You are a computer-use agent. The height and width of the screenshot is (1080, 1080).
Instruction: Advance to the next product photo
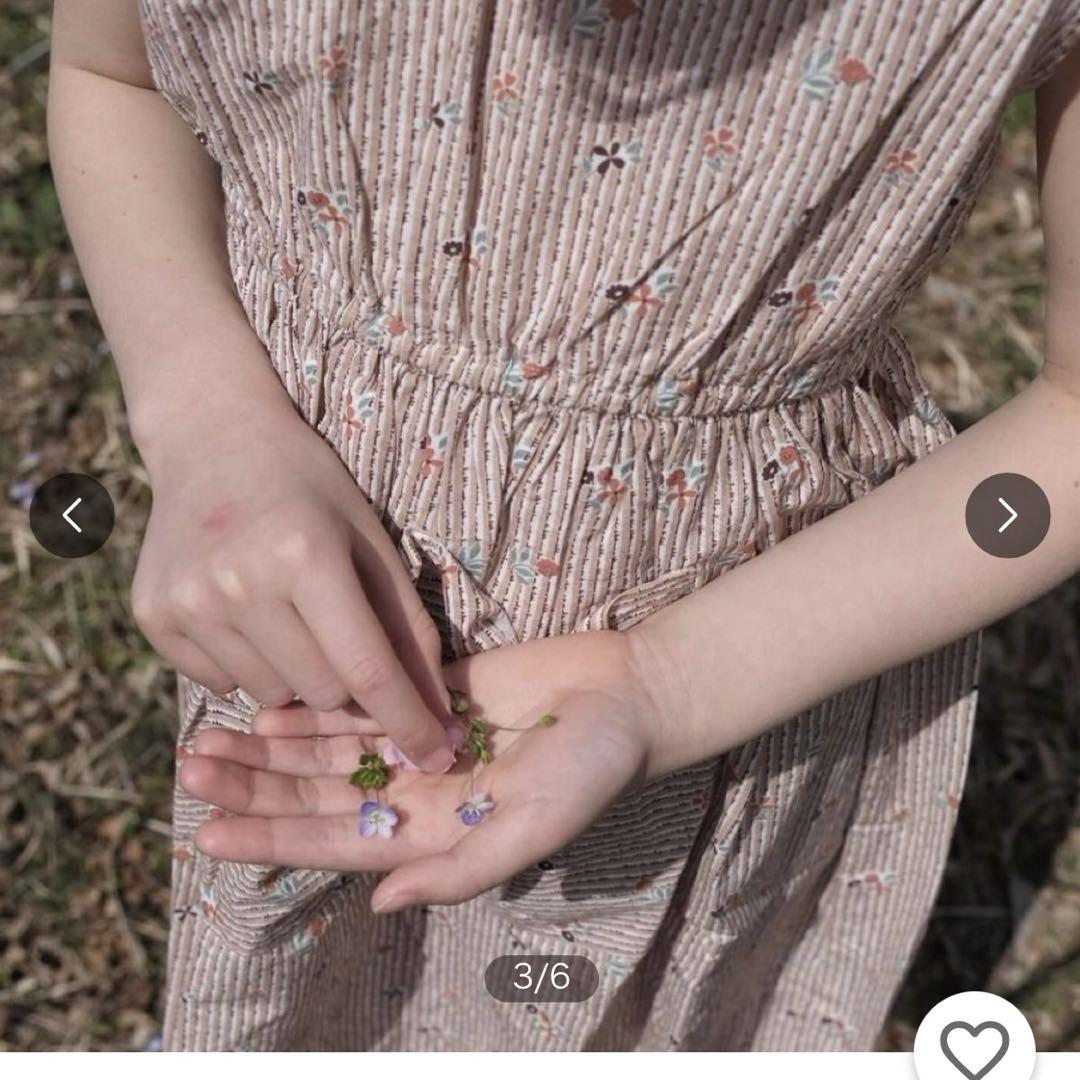[x=1007, y=515]
